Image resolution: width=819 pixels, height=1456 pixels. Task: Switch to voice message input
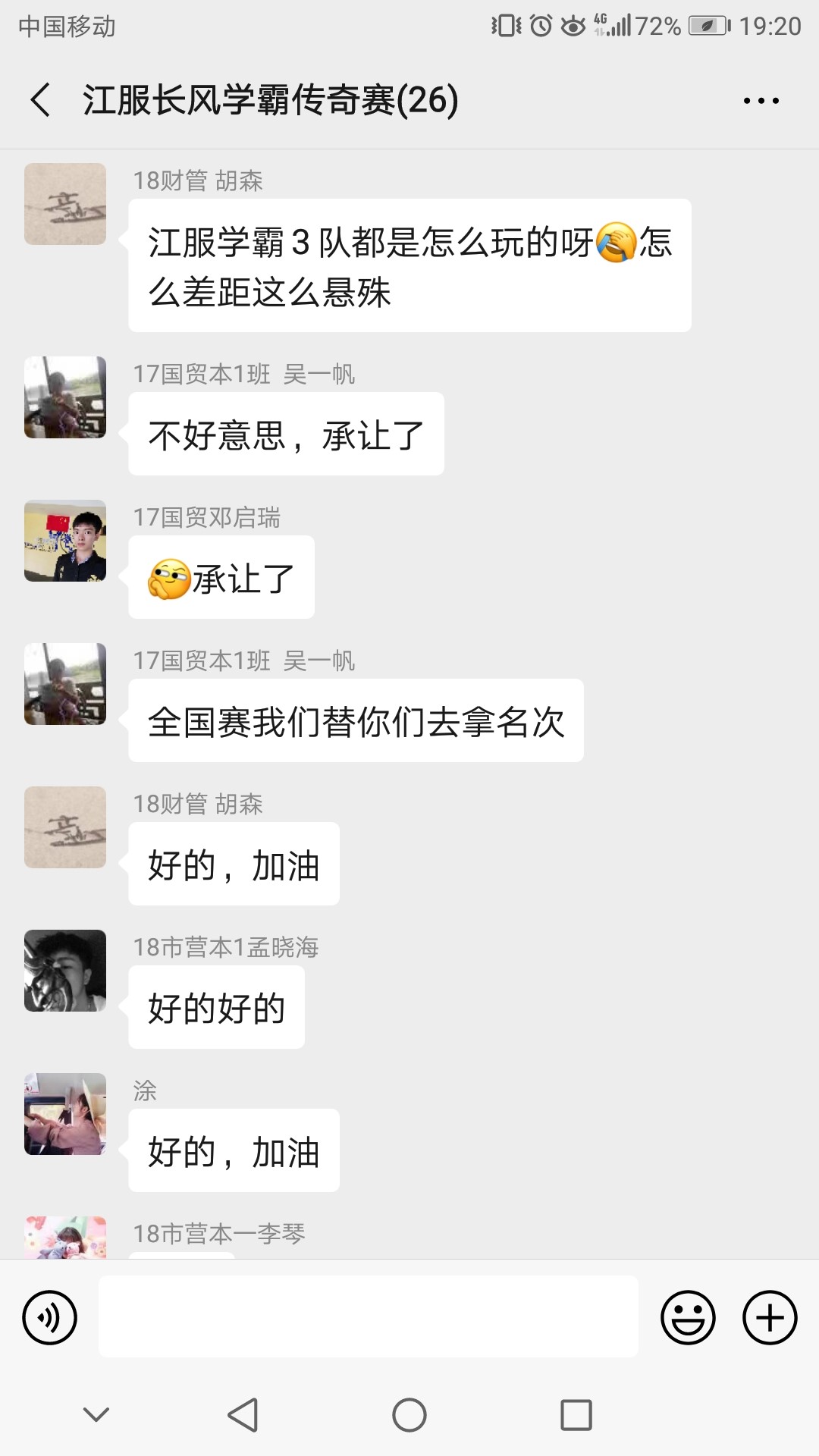point(50,1317)
